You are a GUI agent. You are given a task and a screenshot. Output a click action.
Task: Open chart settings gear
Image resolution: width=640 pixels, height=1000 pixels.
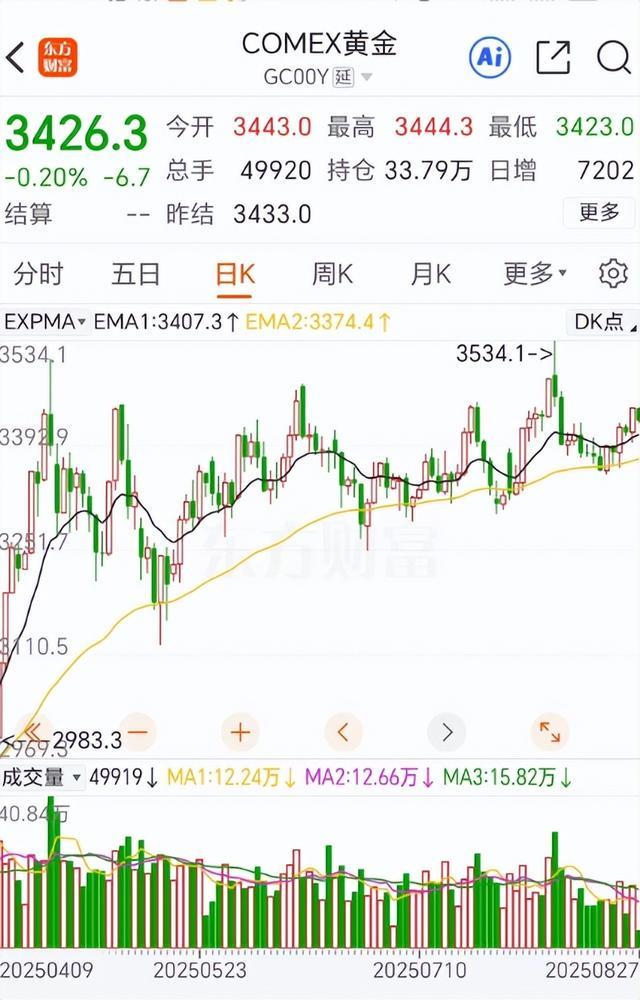coord(613,273)
